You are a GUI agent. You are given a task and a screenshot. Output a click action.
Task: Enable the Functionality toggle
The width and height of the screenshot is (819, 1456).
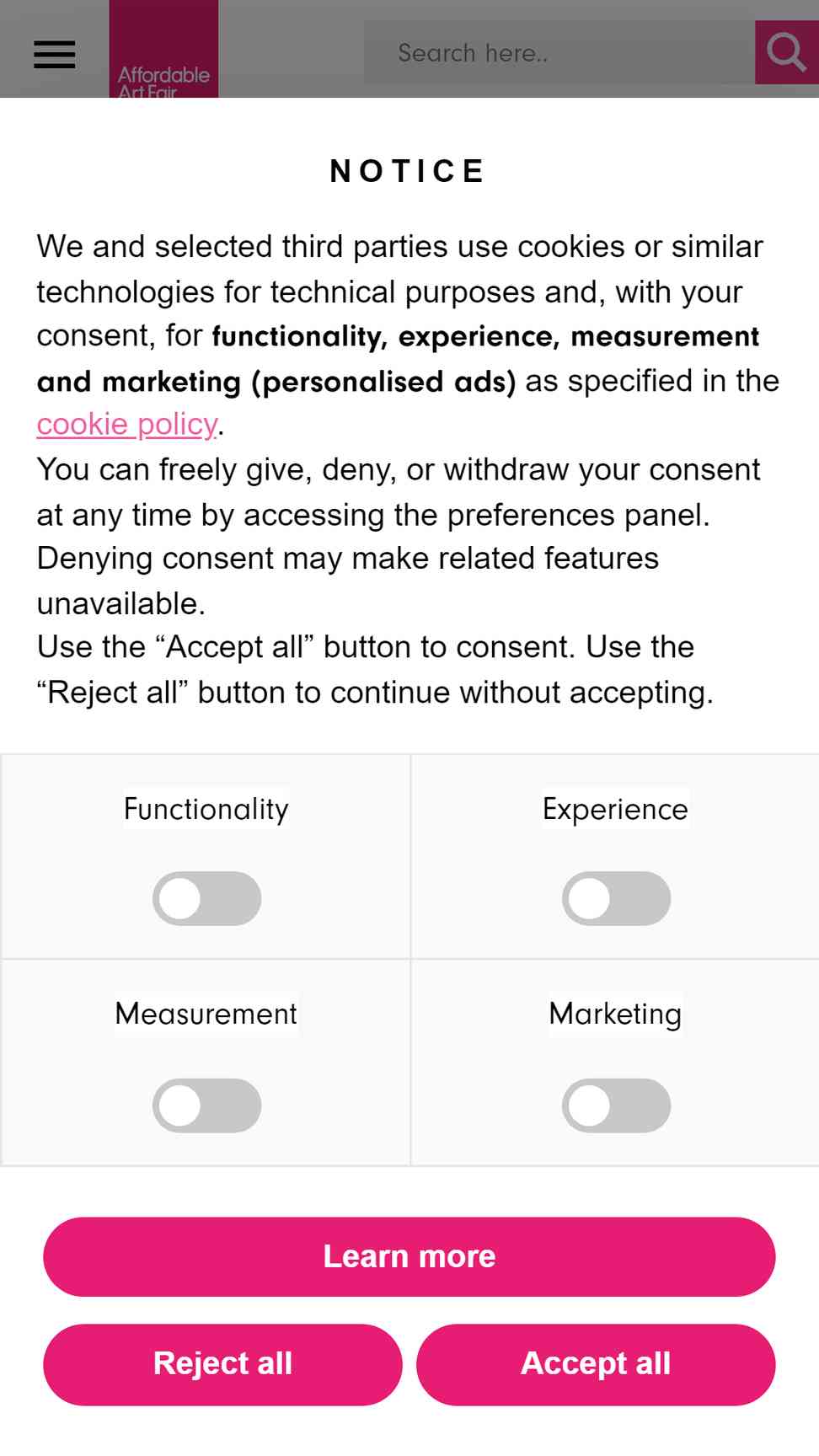coord(206,898)
